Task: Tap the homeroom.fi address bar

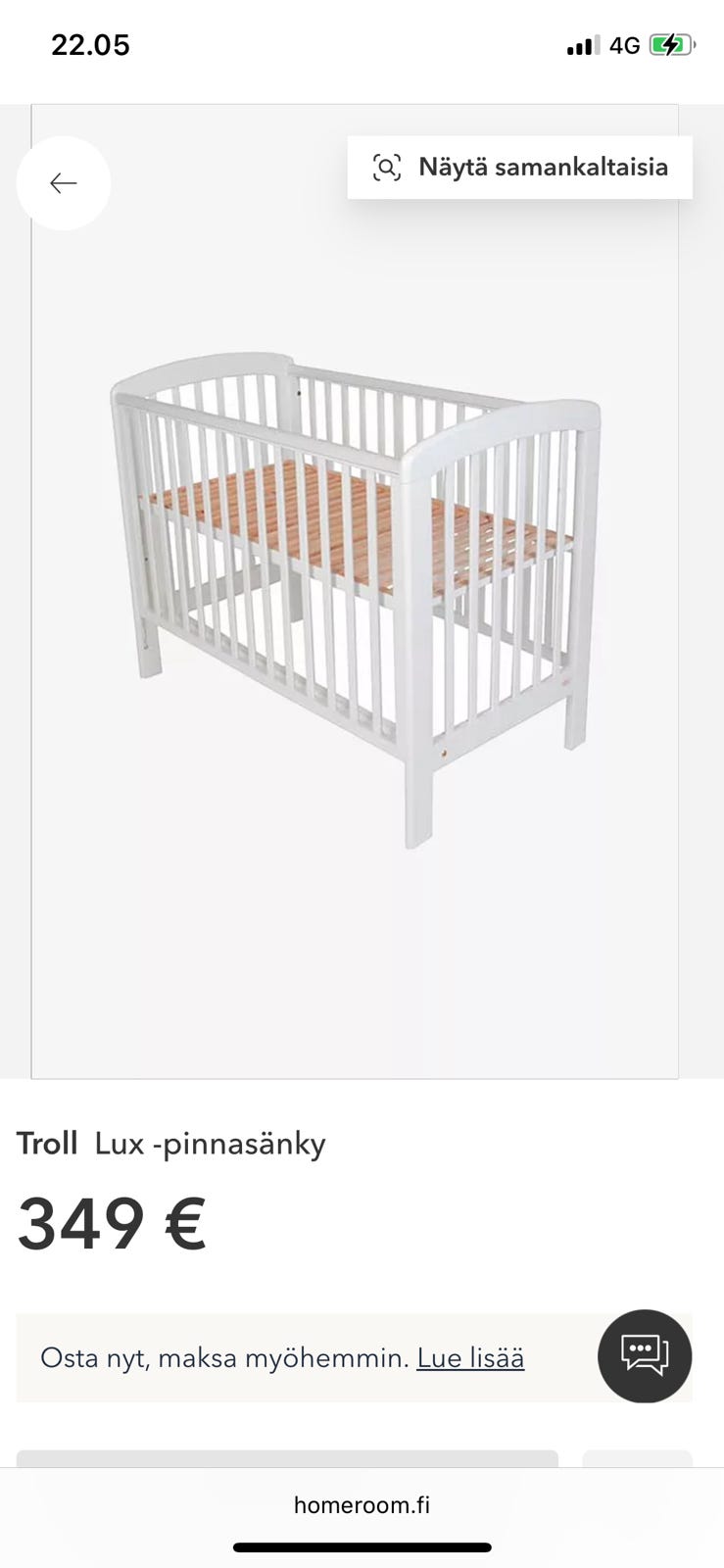Action: coord(362,1505)
